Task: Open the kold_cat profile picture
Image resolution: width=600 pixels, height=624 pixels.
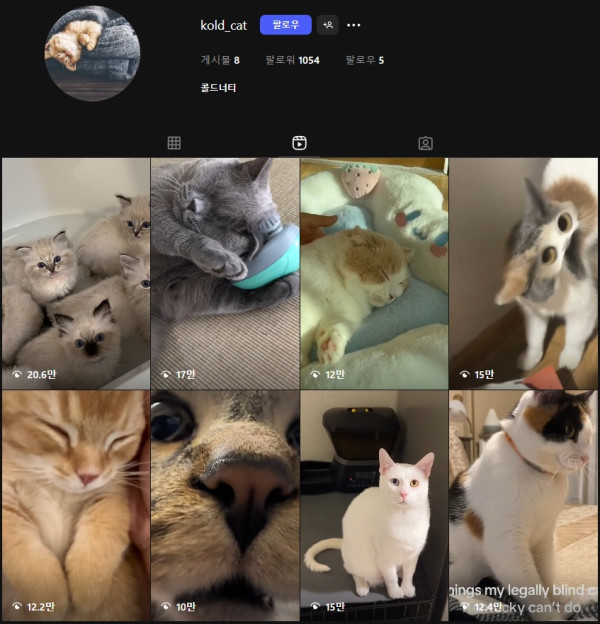Action: click(92, 53)
